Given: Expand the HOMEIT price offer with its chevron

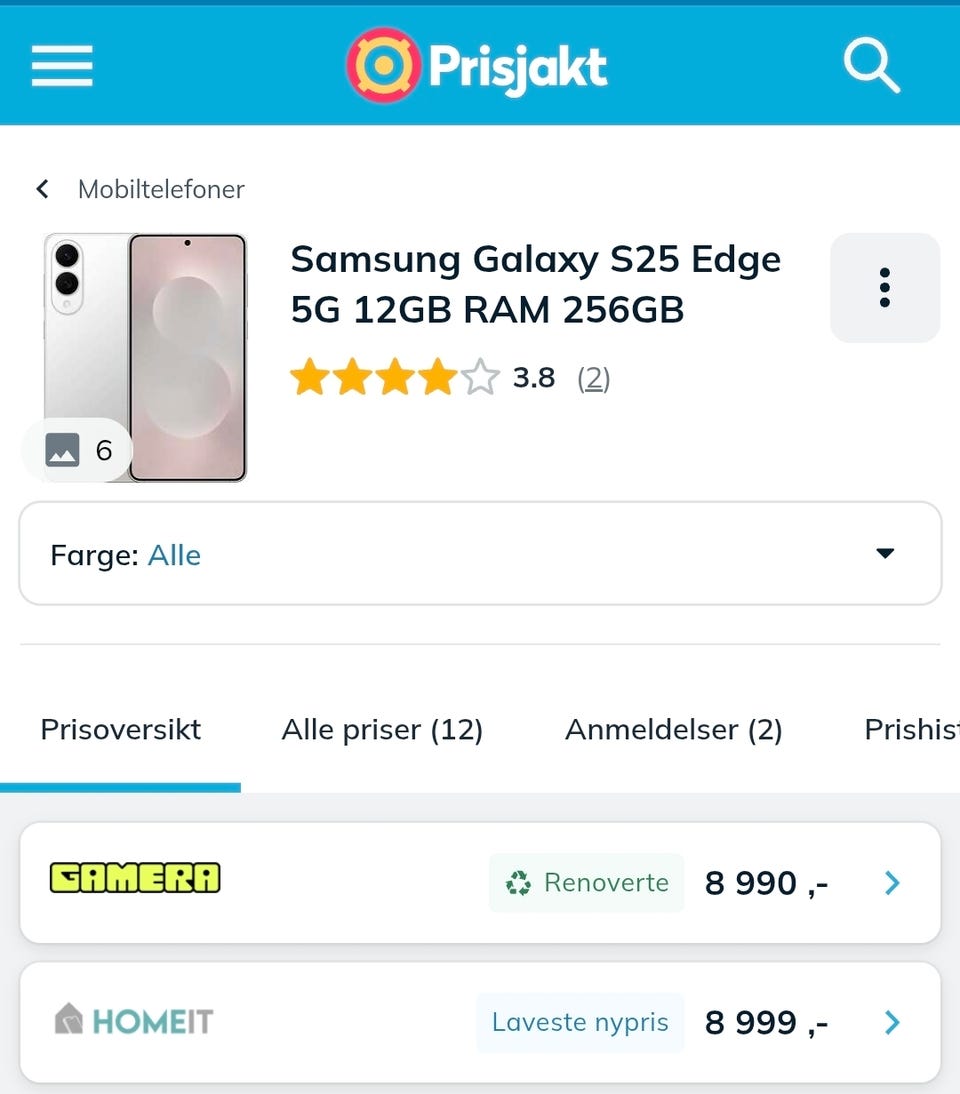Looking at the screenshot, I should 891,1022.
